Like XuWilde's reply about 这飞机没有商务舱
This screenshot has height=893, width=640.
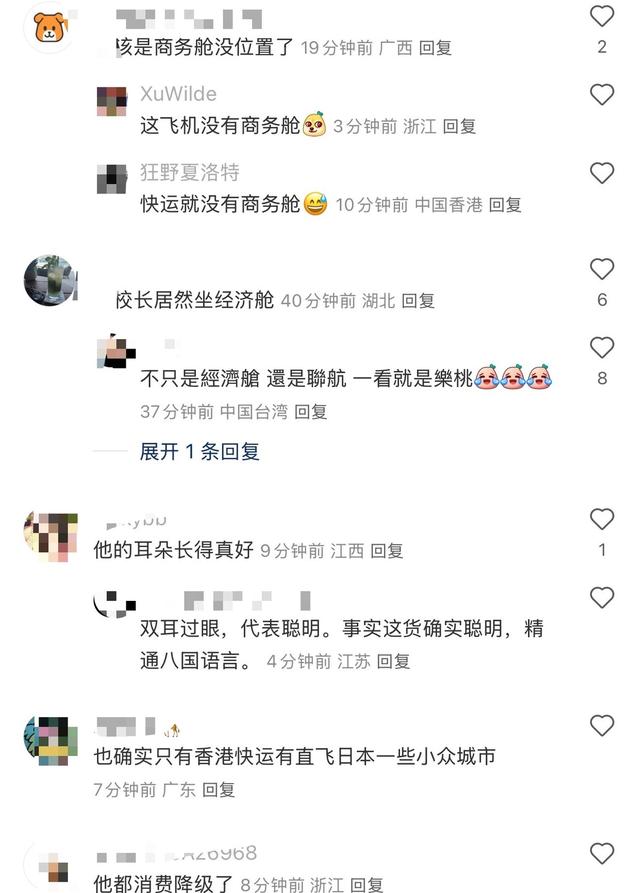[601, 95]
